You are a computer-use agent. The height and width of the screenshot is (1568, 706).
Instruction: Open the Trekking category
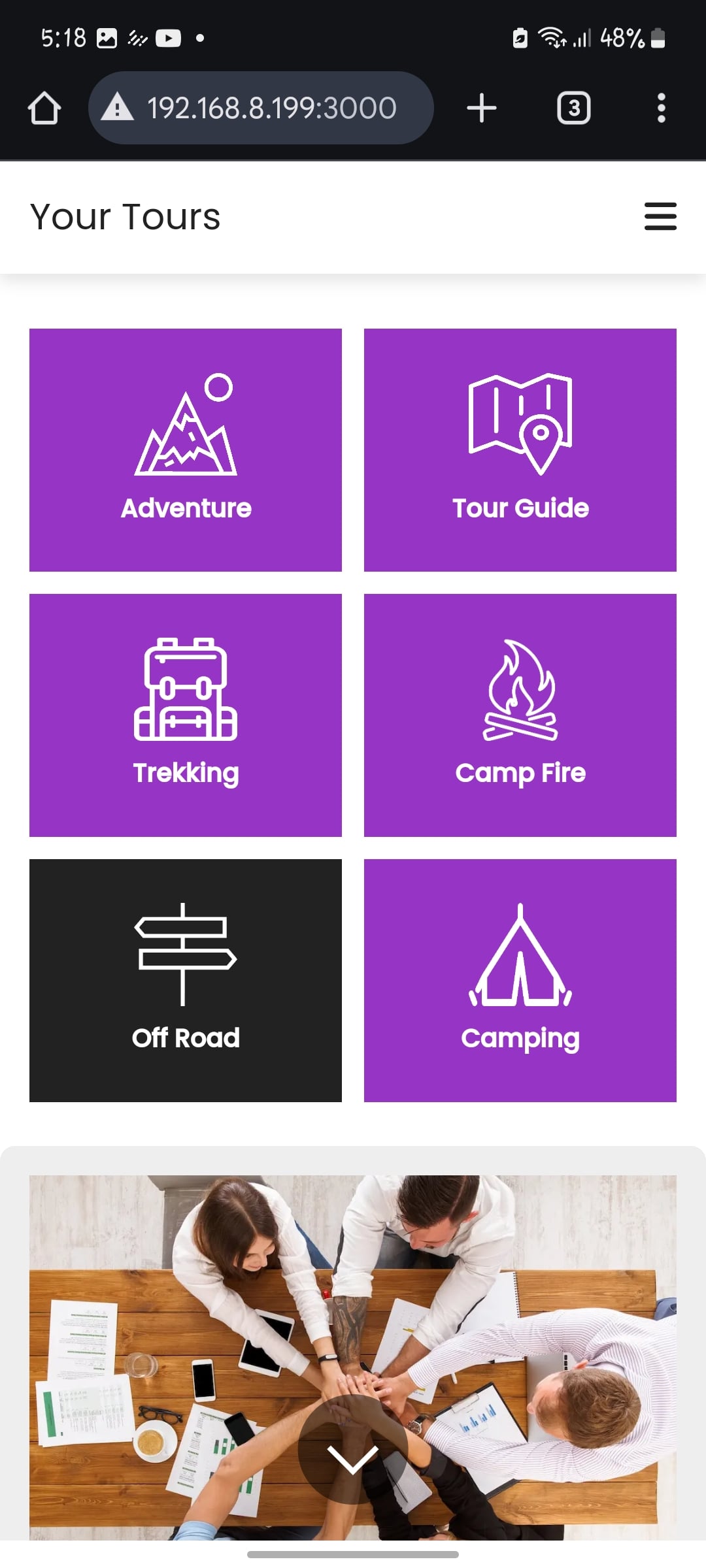(186, 715)
